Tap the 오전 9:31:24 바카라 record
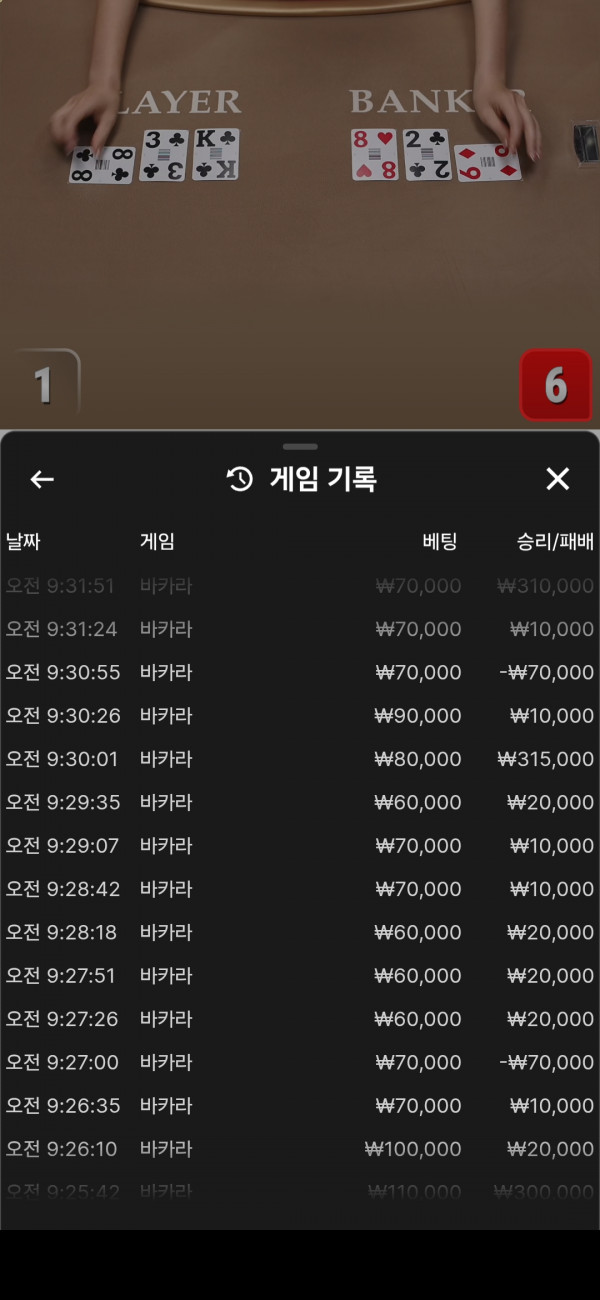The height and width of the screenshot is (1300, 600). [x=300, y=629]
